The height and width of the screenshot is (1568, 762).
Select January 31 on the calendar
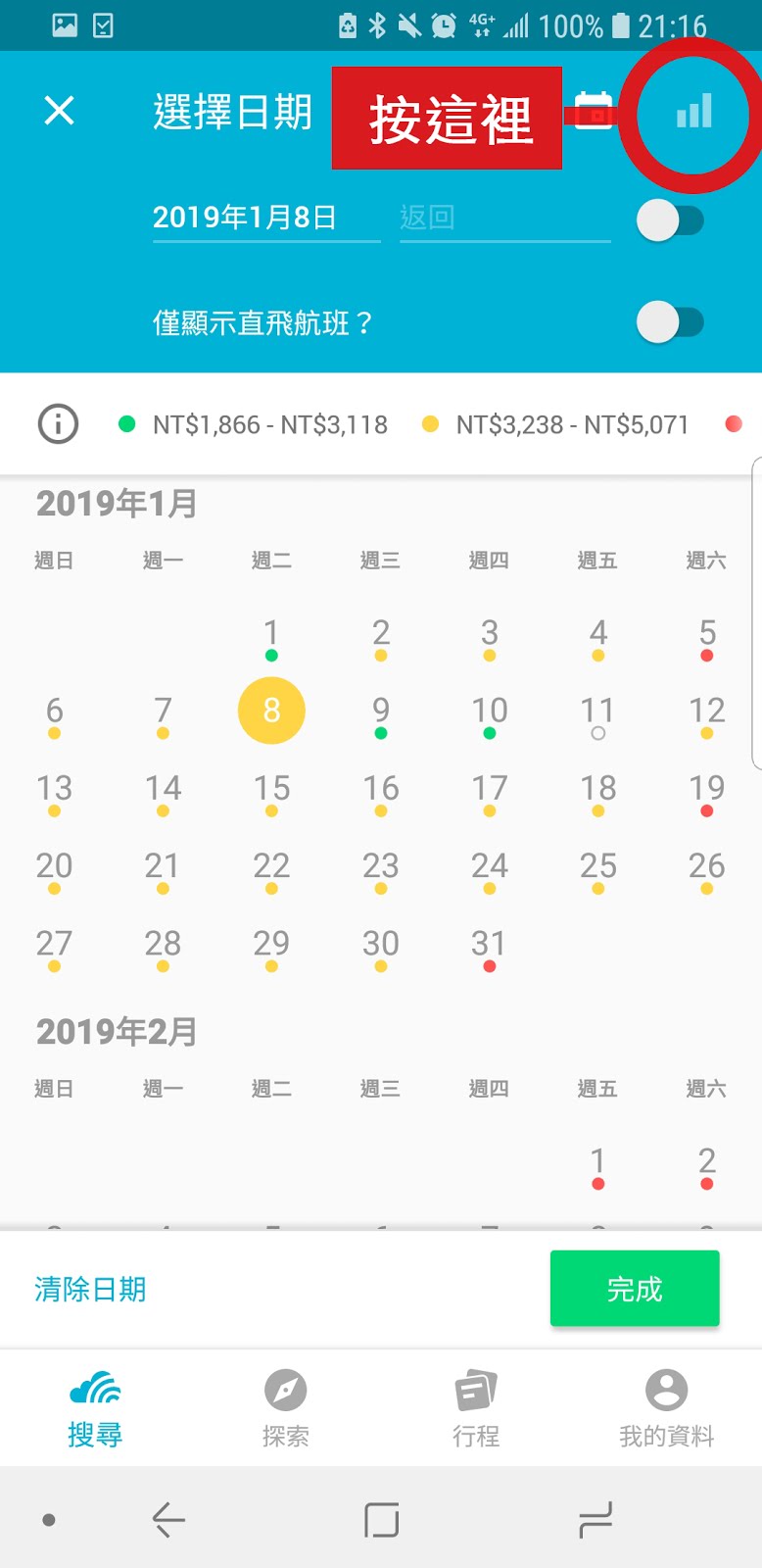489,946
